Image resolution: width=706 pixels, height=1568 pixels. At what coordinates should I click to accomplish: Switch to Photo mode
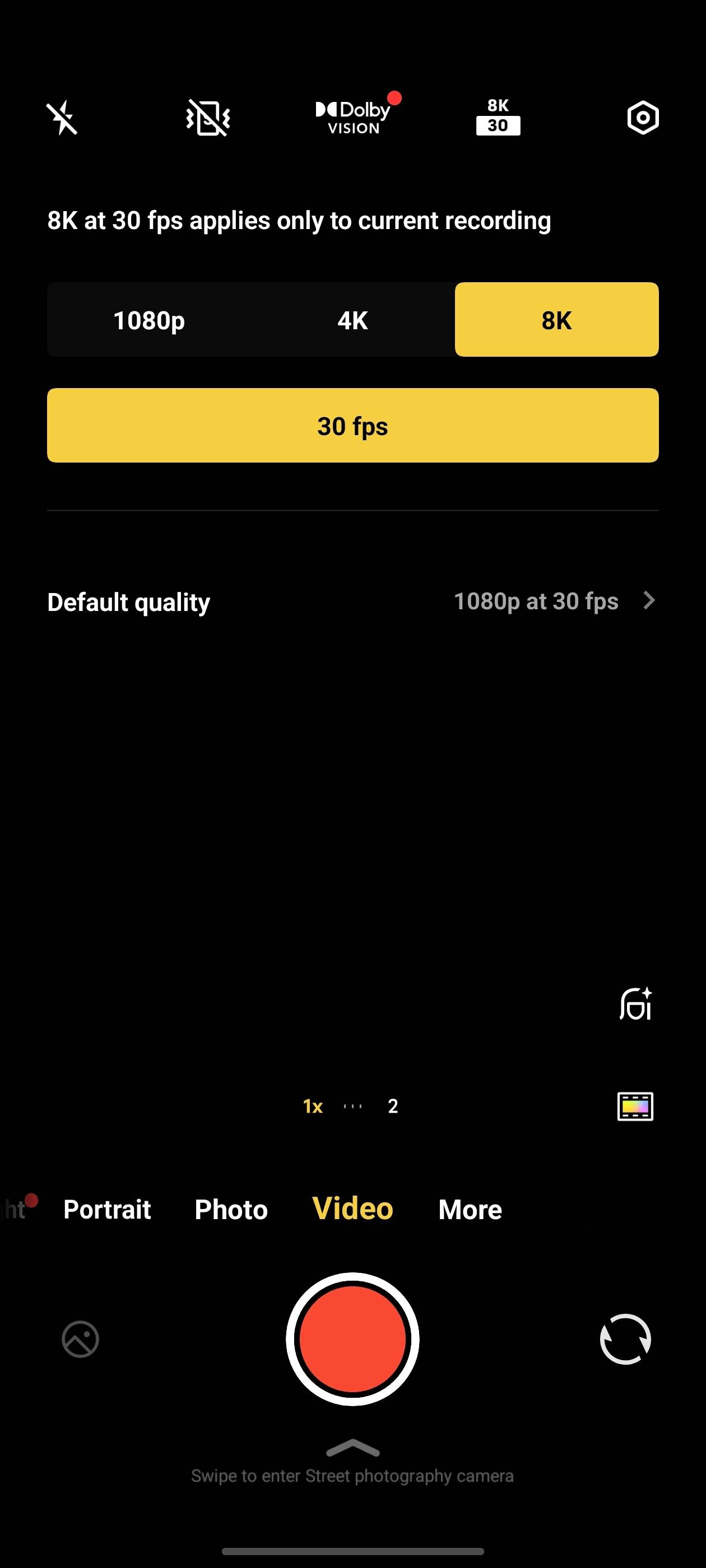point(231,1210)
